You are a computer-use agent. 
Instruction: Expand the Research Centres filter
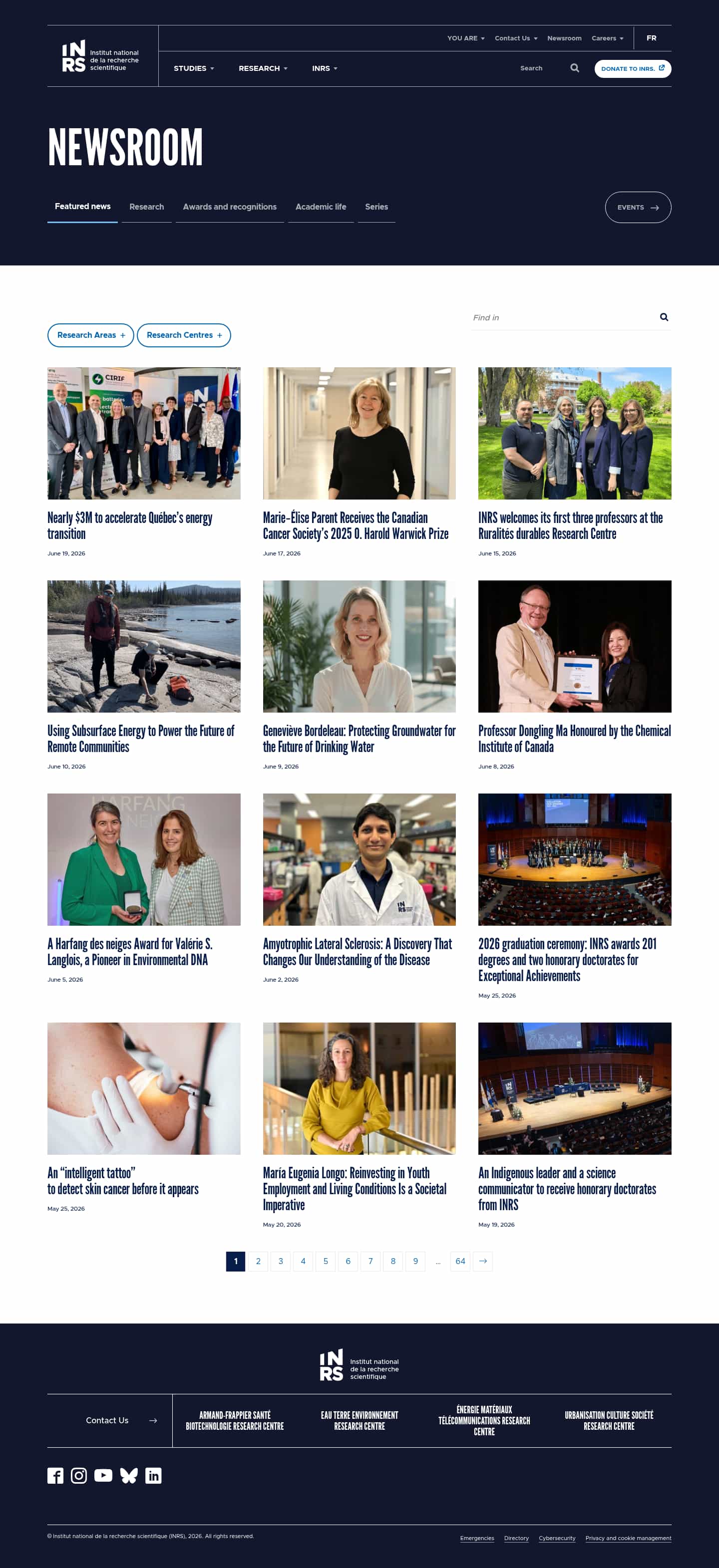[x=184, y=335]
